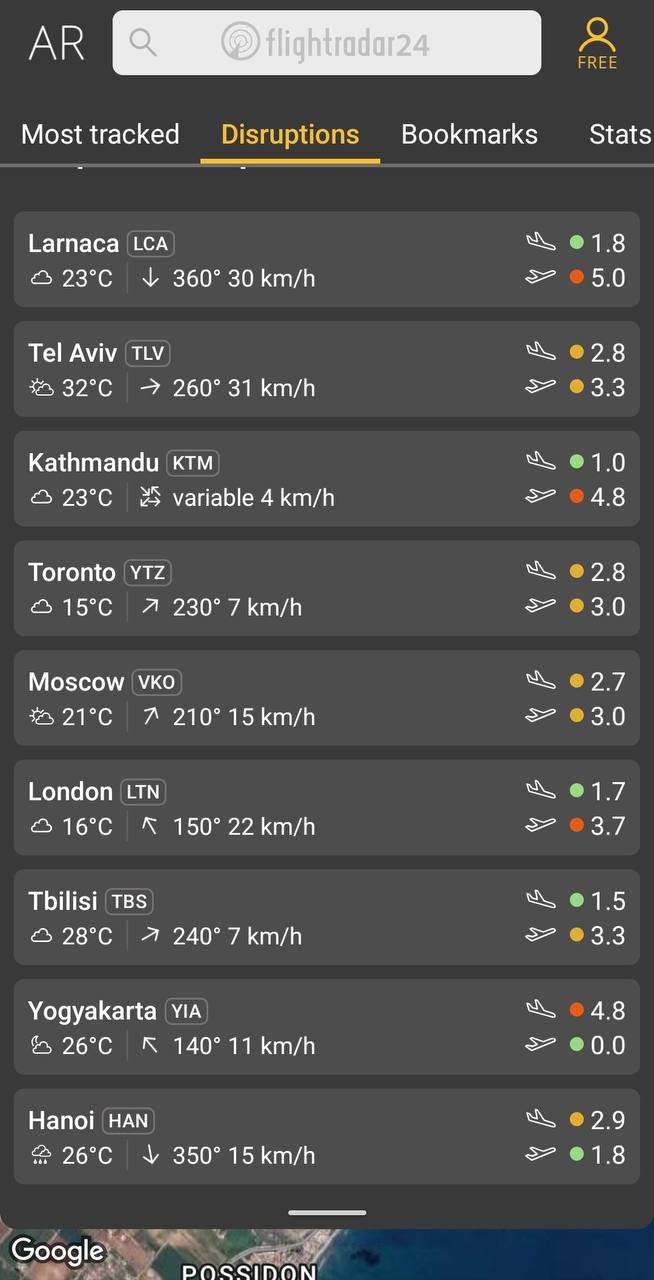654x1280 pixels.
Task: Open the Tbilisi TBS airport card
Action: click(x=327, y=917)
